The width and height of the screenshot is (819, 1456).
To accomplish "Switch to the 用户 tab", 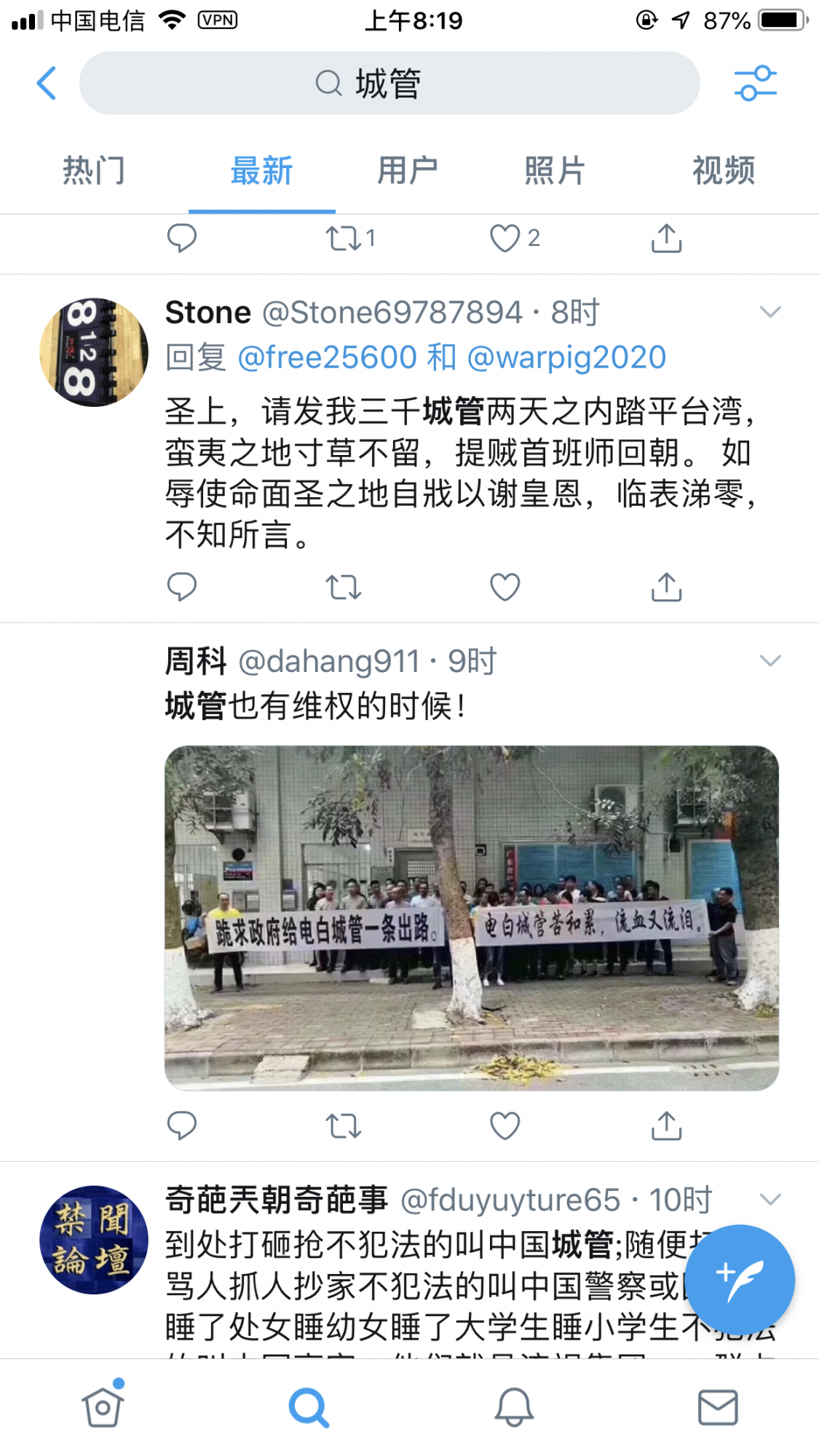I will click(x=407, y=171).
